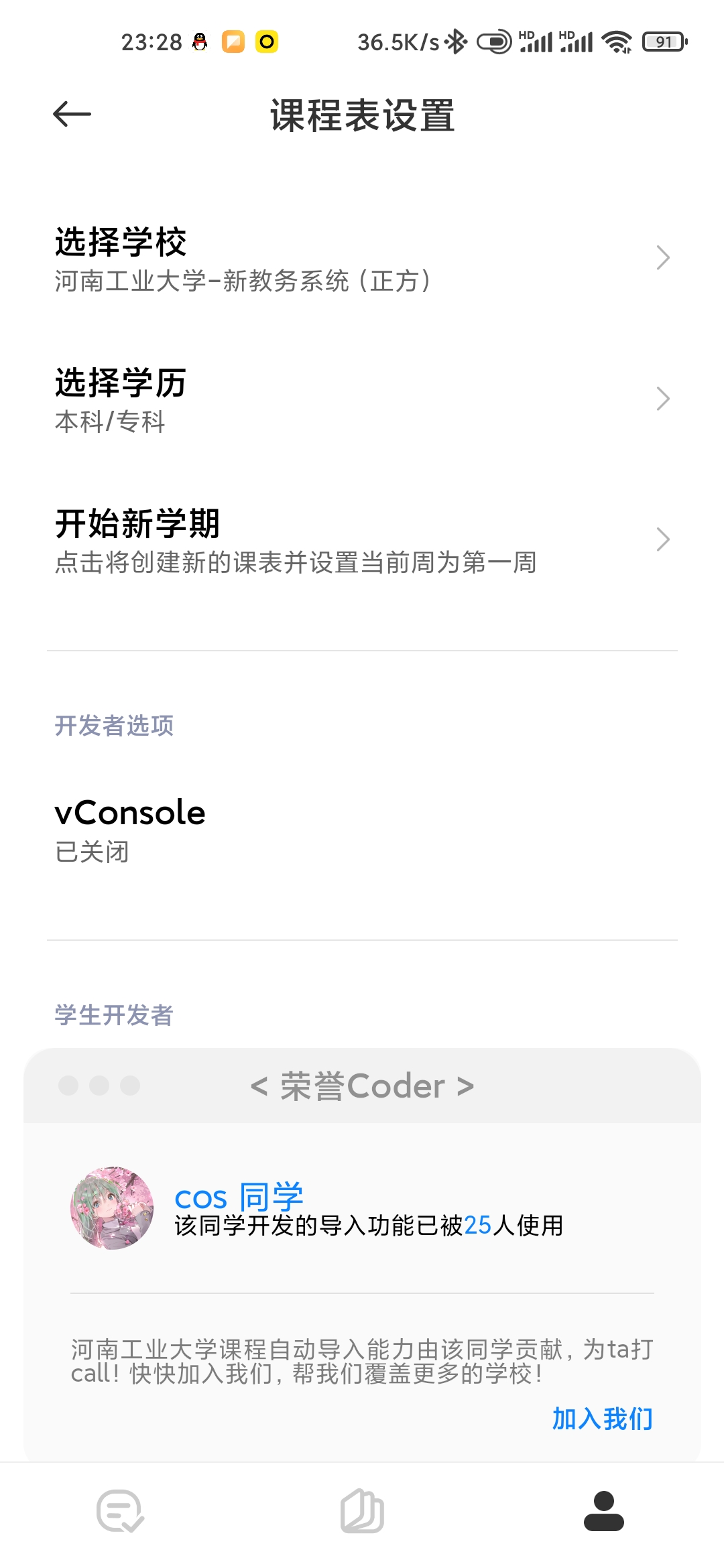Screen dimensions: 724x1568
Task: Tap the yellow circle notification icon
Action: [267, 42]
